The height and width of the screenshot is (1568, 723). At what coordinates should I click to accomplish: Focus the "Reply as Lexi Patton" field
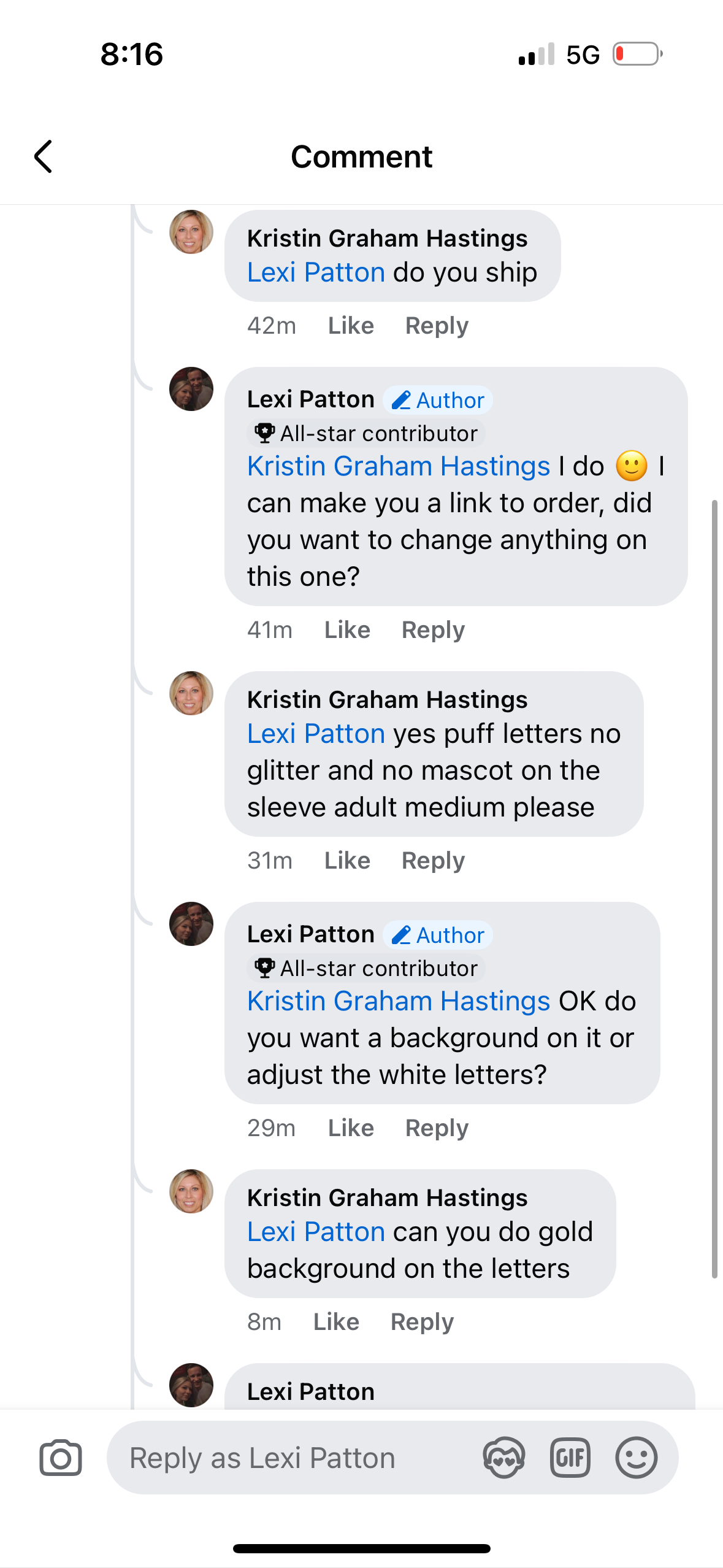pyautogui.click(x=294, y=1458)
